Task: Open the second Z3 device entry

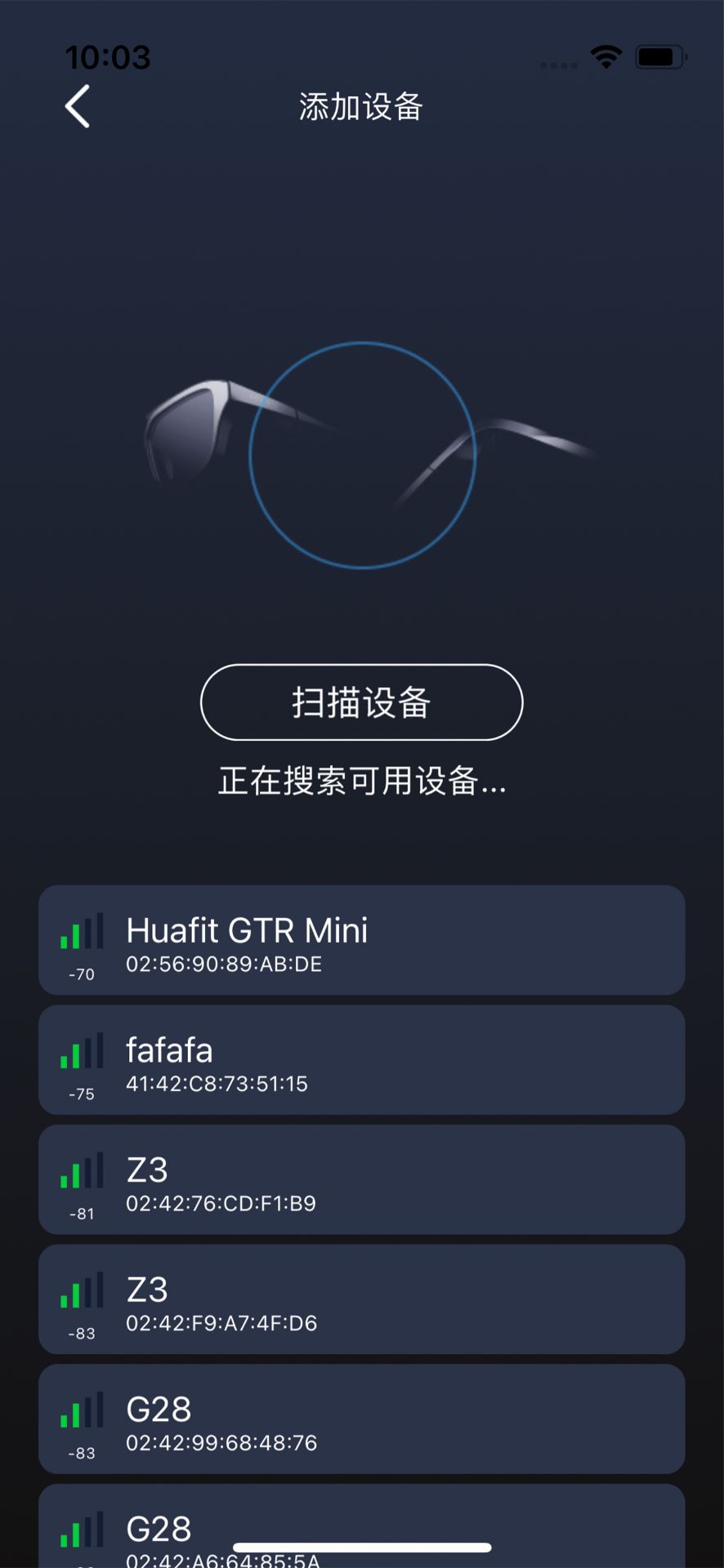Action: pyautogui.click(x=362, y=1299)
